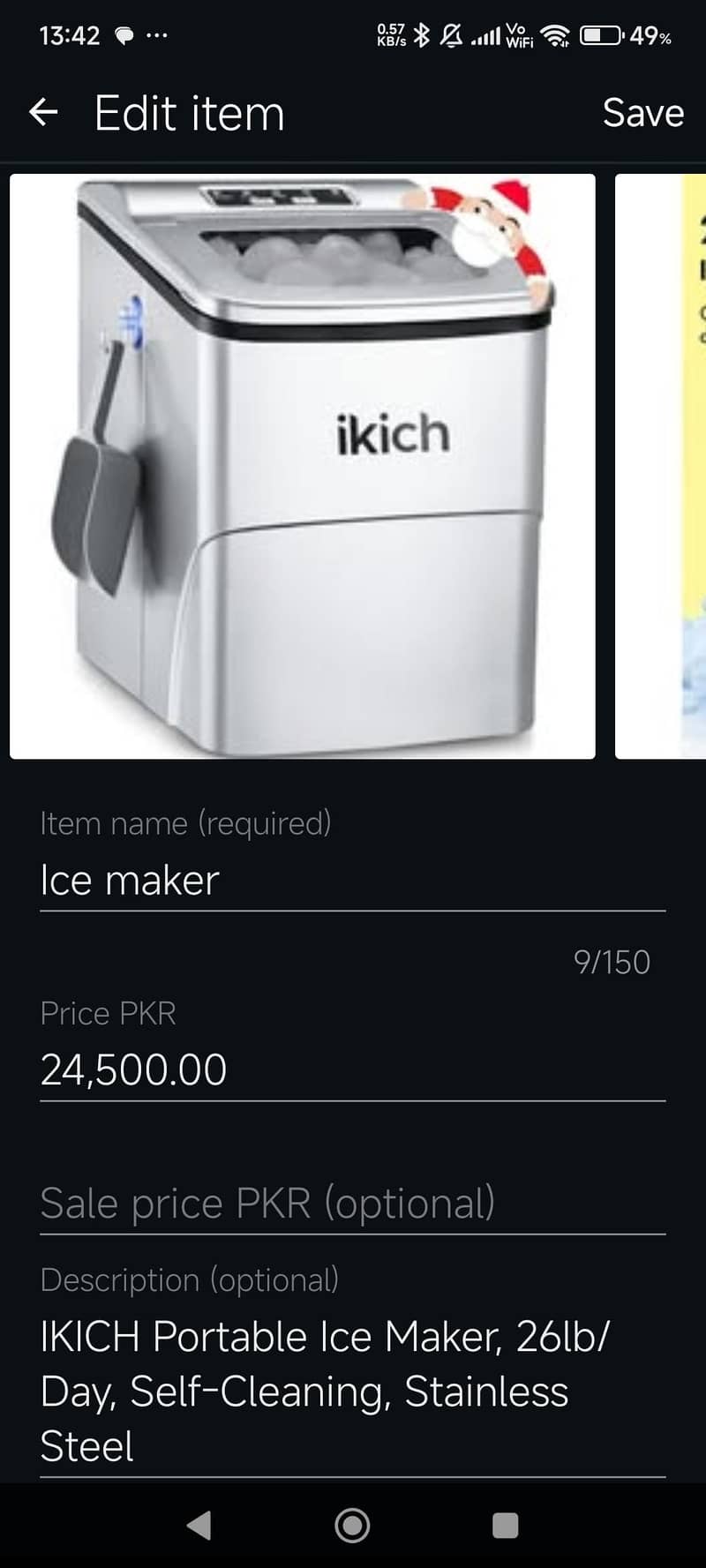Tap Save to store the listing
This screenshot has height=1568, width=706.
[643, 113]
